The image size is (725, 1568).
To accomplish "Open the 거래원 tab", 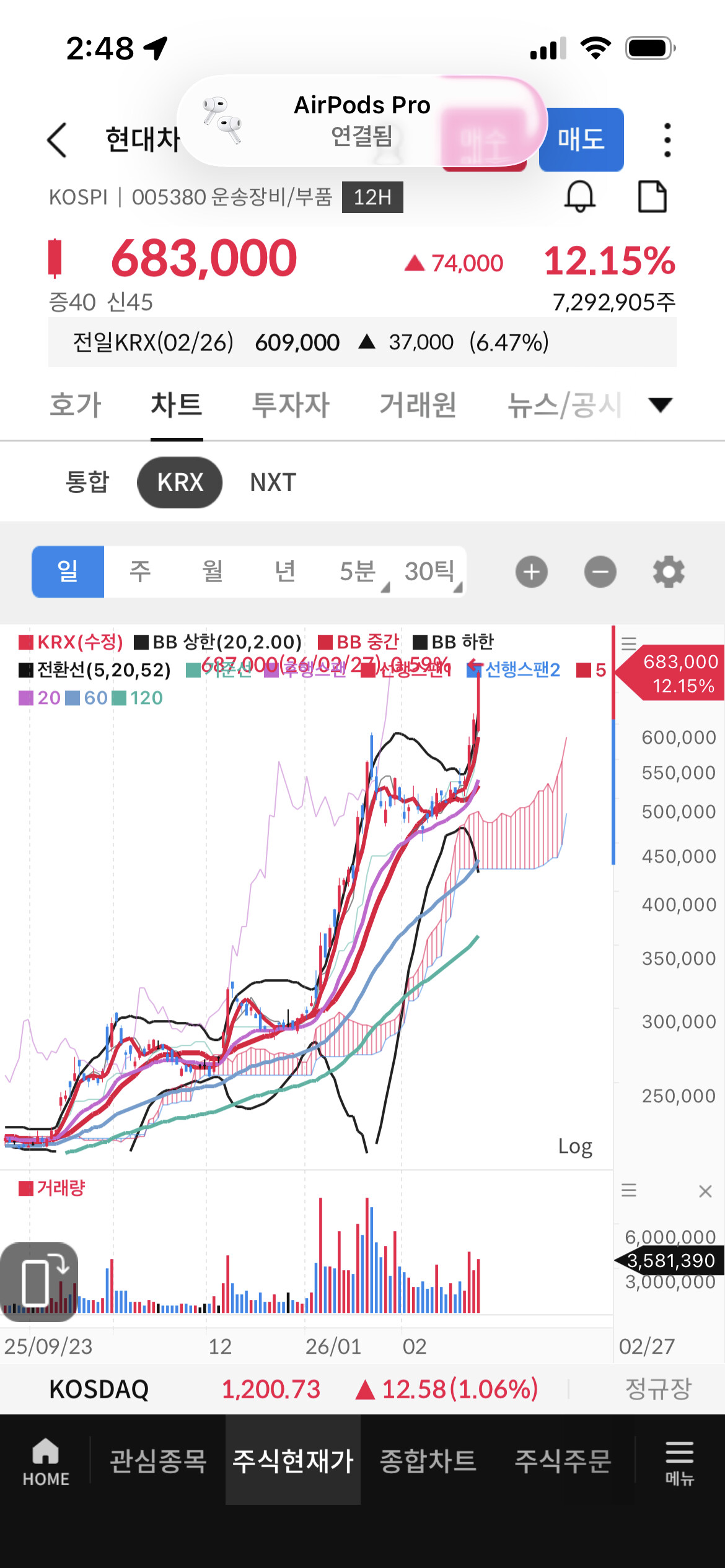I will 418,405.
